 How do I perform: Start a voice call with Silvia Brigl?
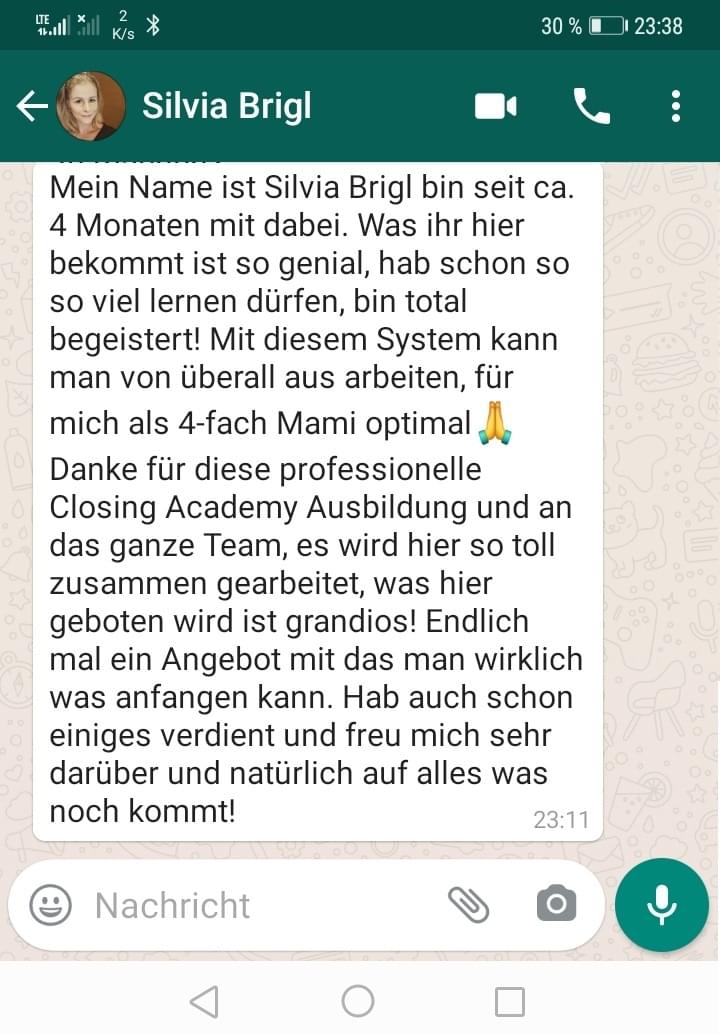(591, 106)
